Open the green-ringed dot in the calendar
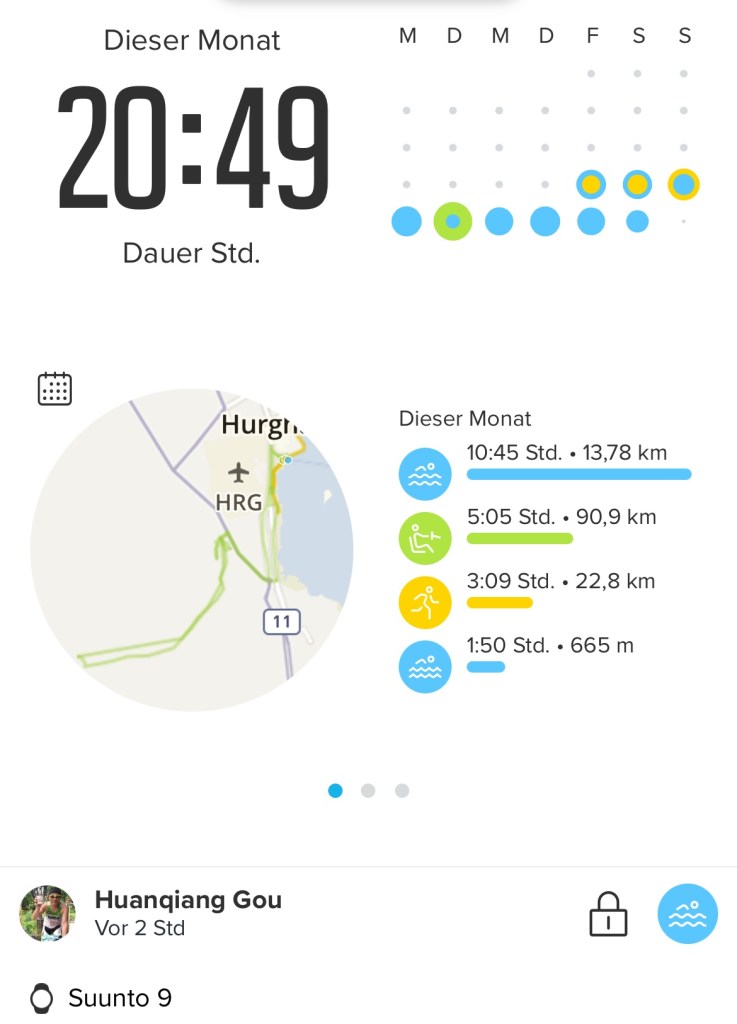 (453, 221)
